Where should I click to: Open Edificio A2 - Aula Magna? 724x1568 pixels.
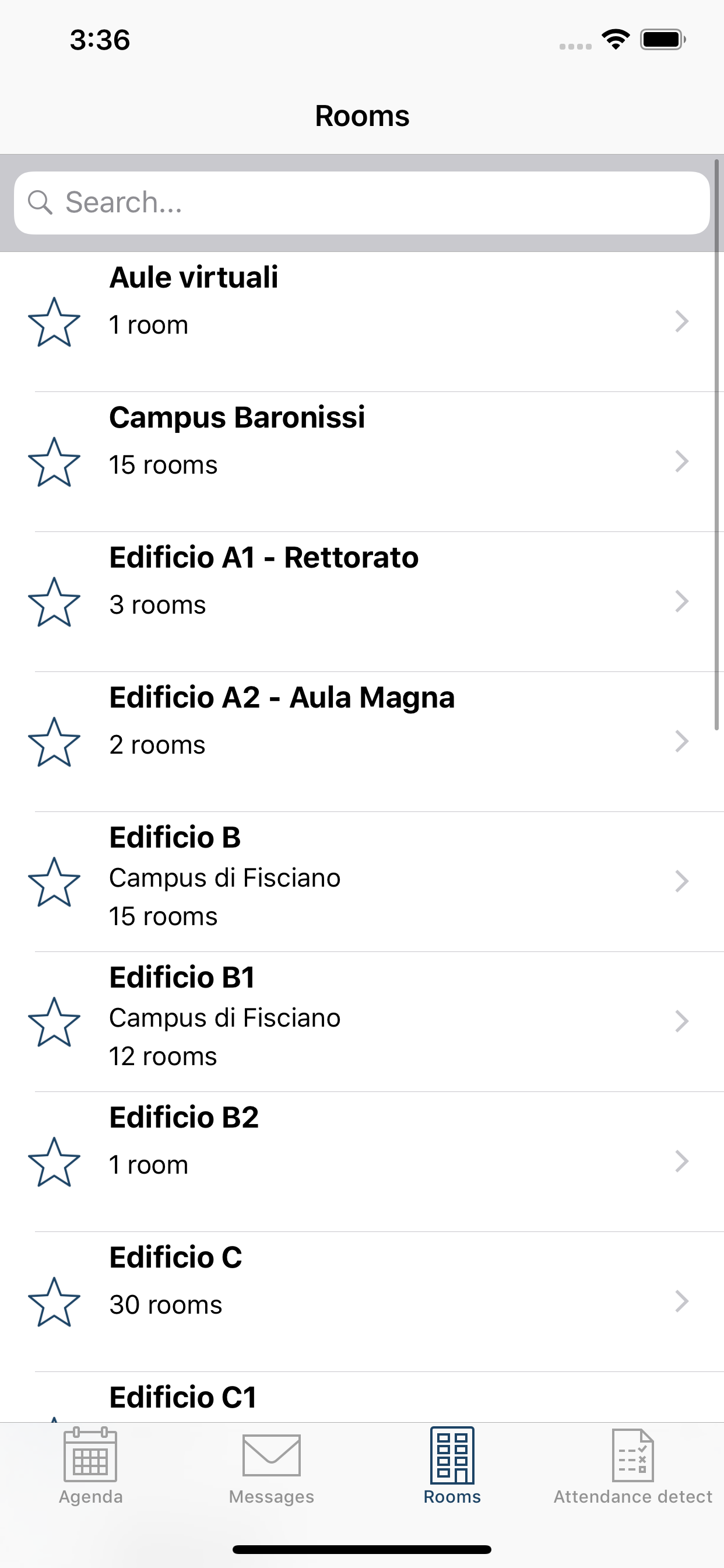pyautogui.click(x=362, y=742)
